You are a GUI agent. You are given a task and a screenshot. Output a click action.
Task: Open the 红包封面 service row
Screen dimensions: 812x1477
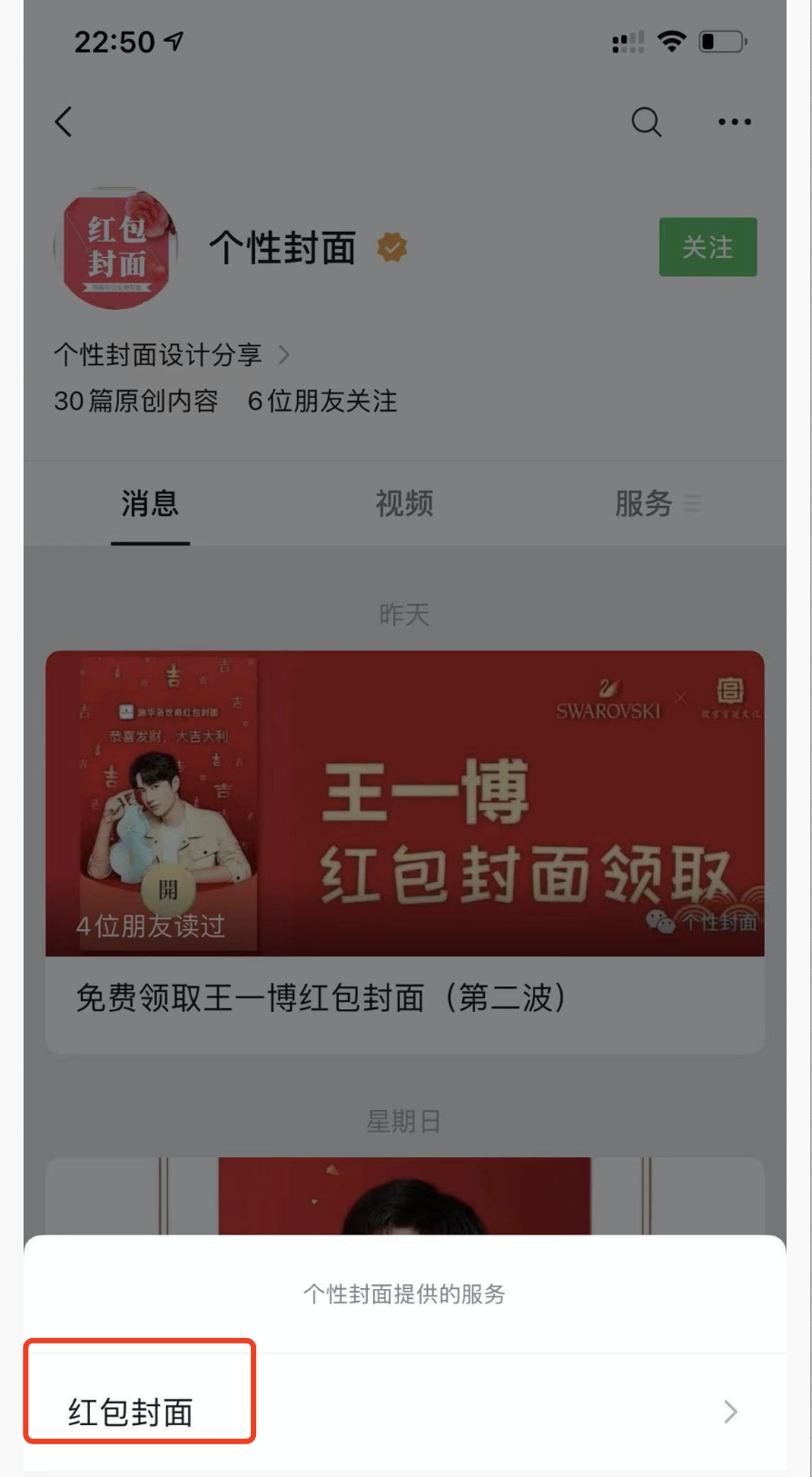tap(404, 1411)
